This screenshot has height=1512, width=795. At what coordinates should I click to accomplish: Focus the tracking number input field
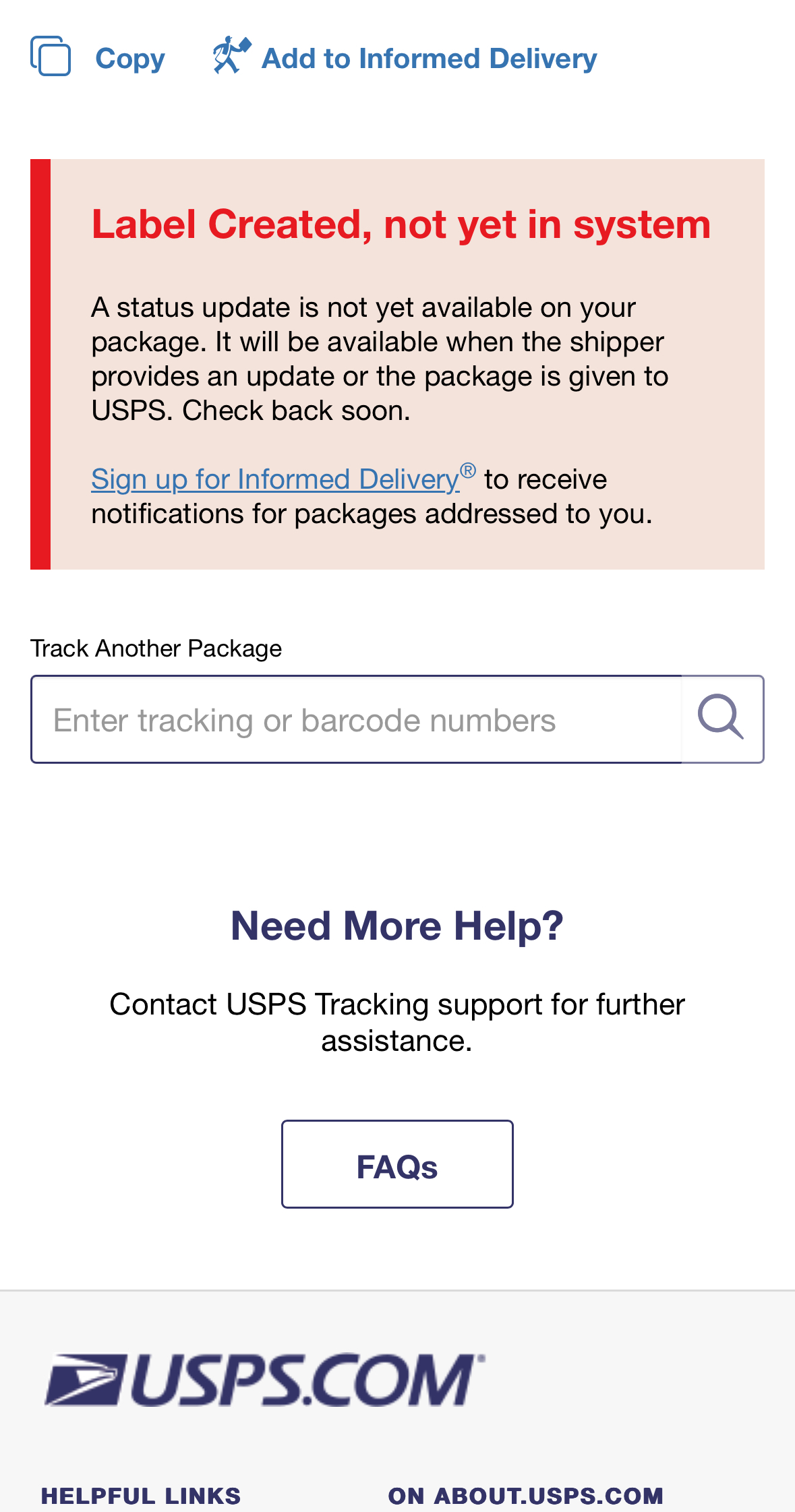tap(356, 719)
